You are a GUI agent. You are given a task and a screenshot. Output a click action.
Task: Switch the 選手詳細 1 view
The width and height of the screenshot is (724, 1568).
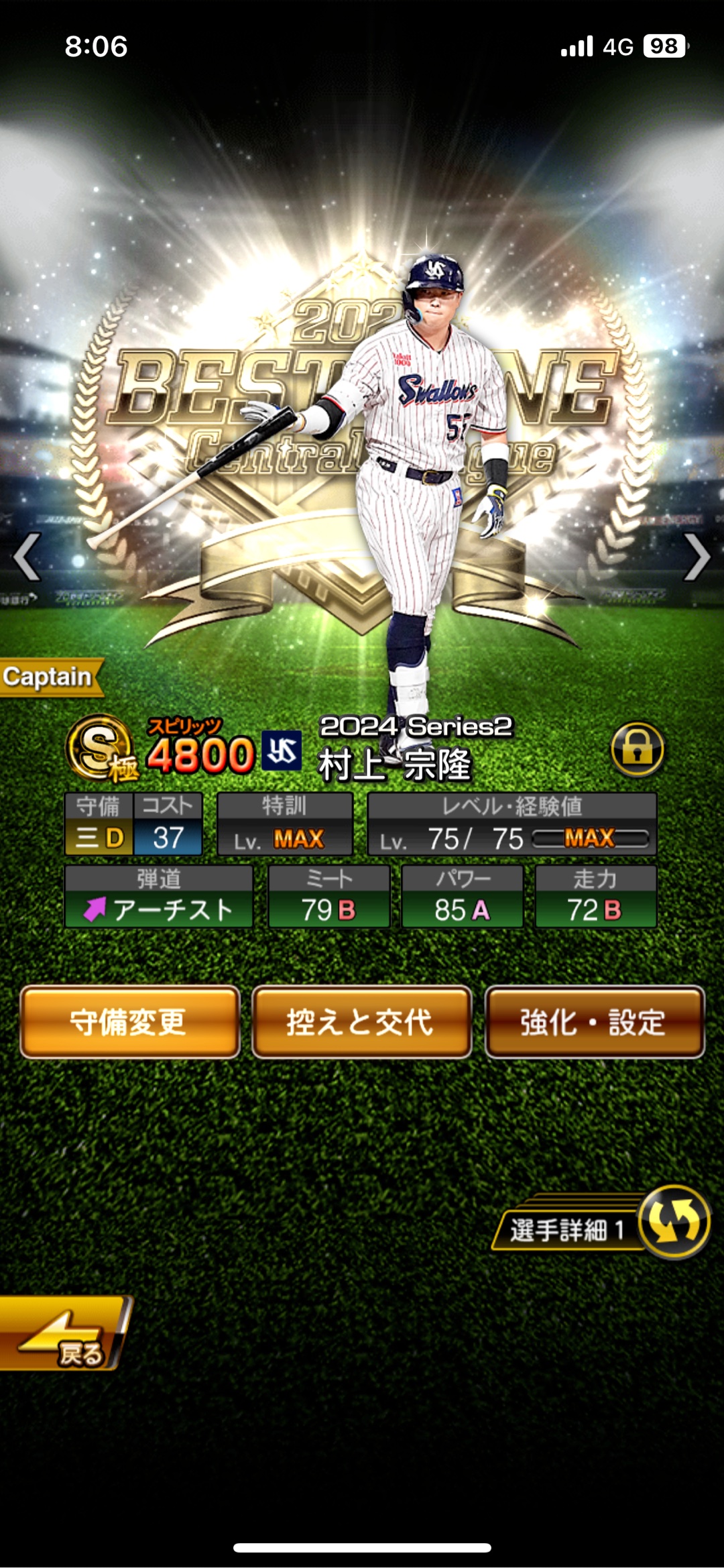673,1221
